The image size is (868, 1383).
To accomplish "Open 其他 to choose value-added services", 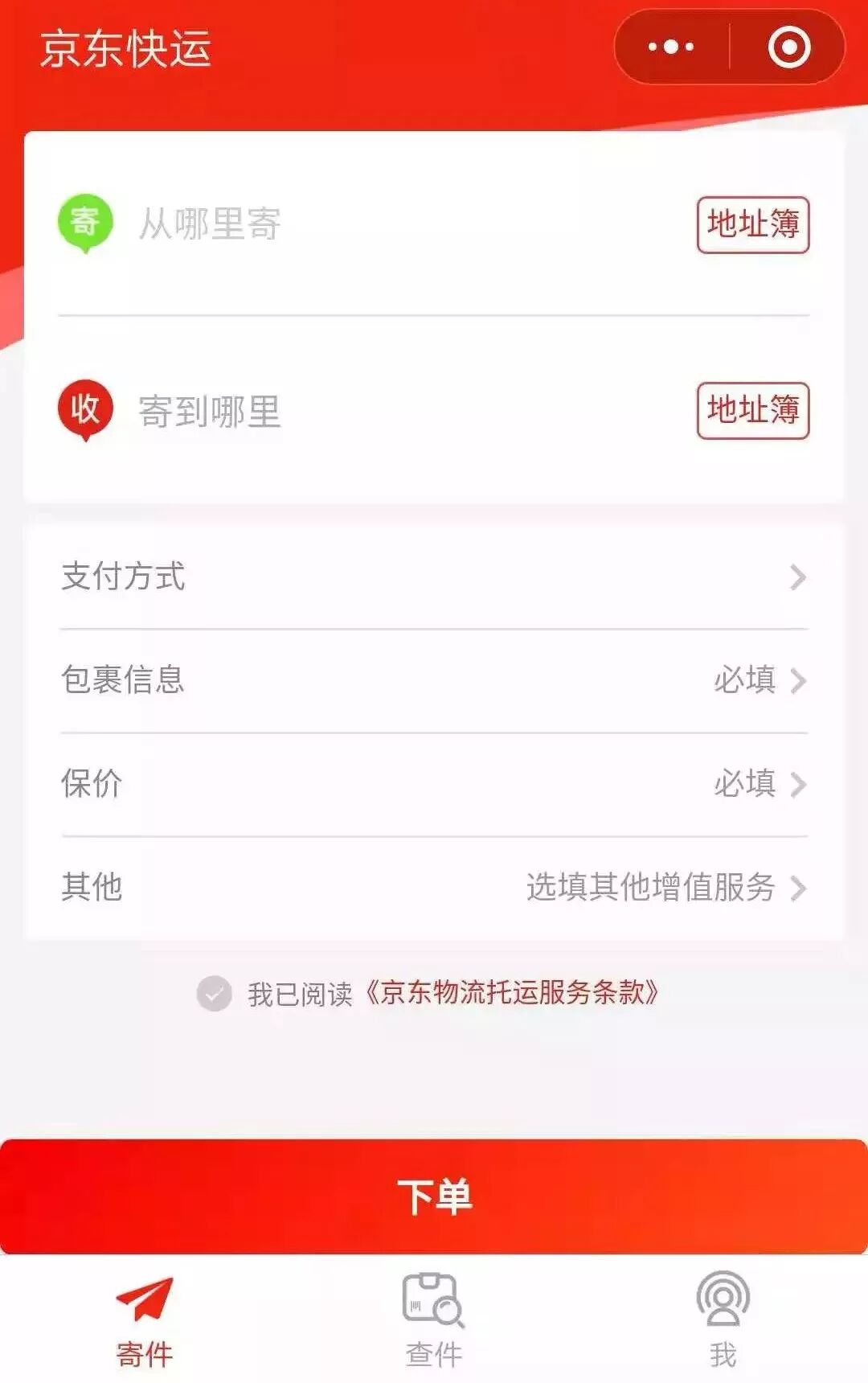I will (x=434, y=887).
